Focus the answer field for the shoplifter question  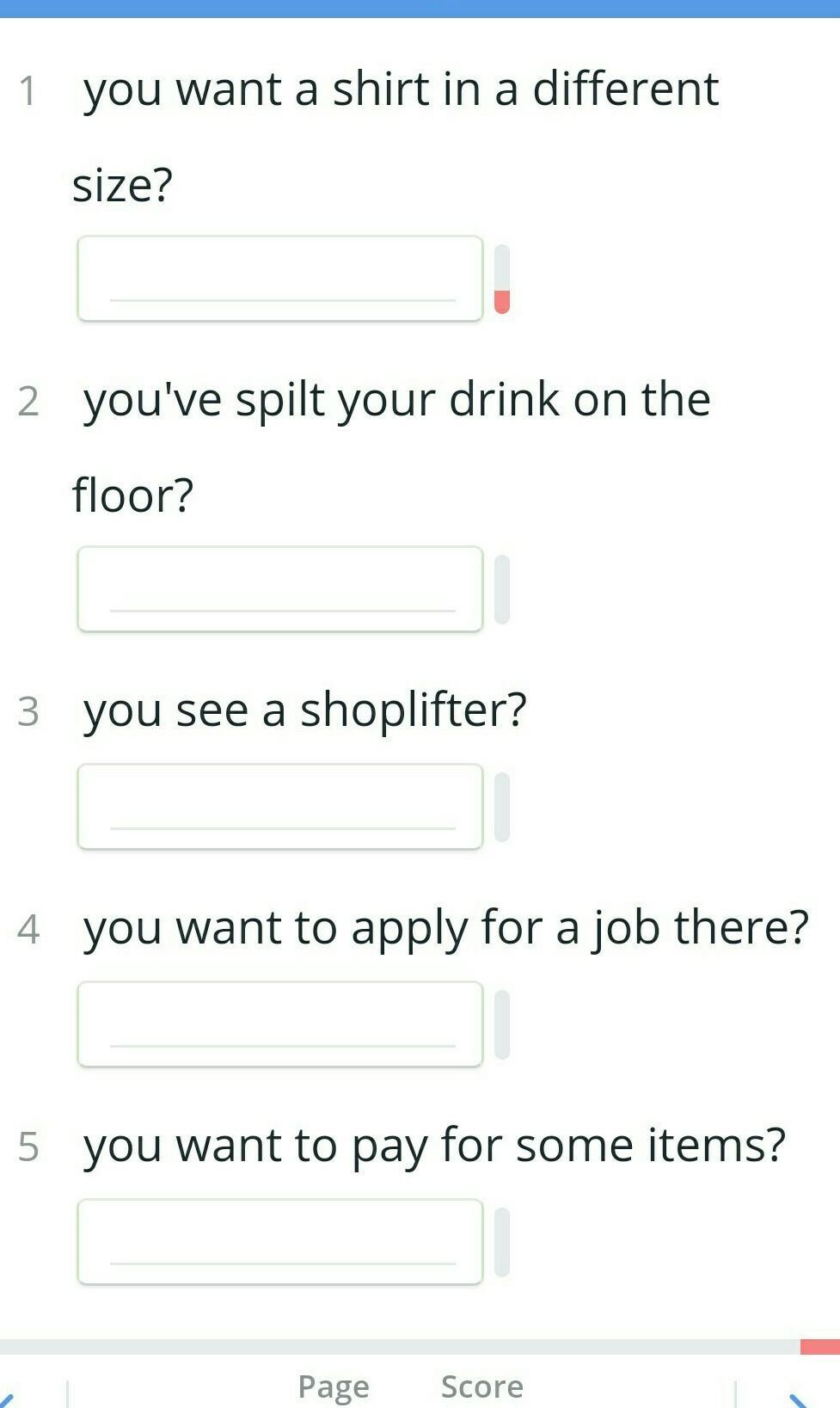[280, 807]
